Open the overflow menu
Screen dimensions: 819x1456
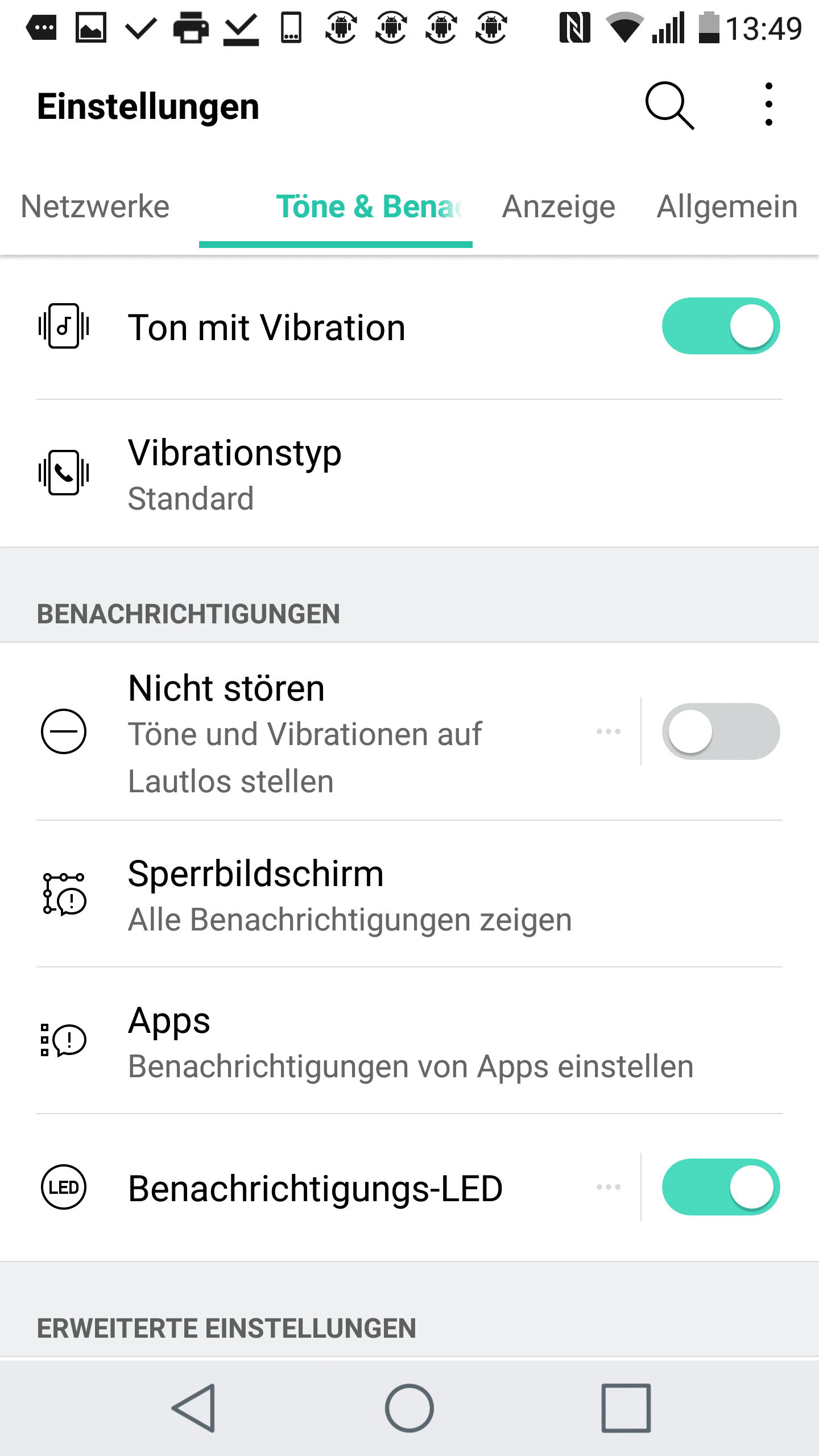tap(768, 105)
